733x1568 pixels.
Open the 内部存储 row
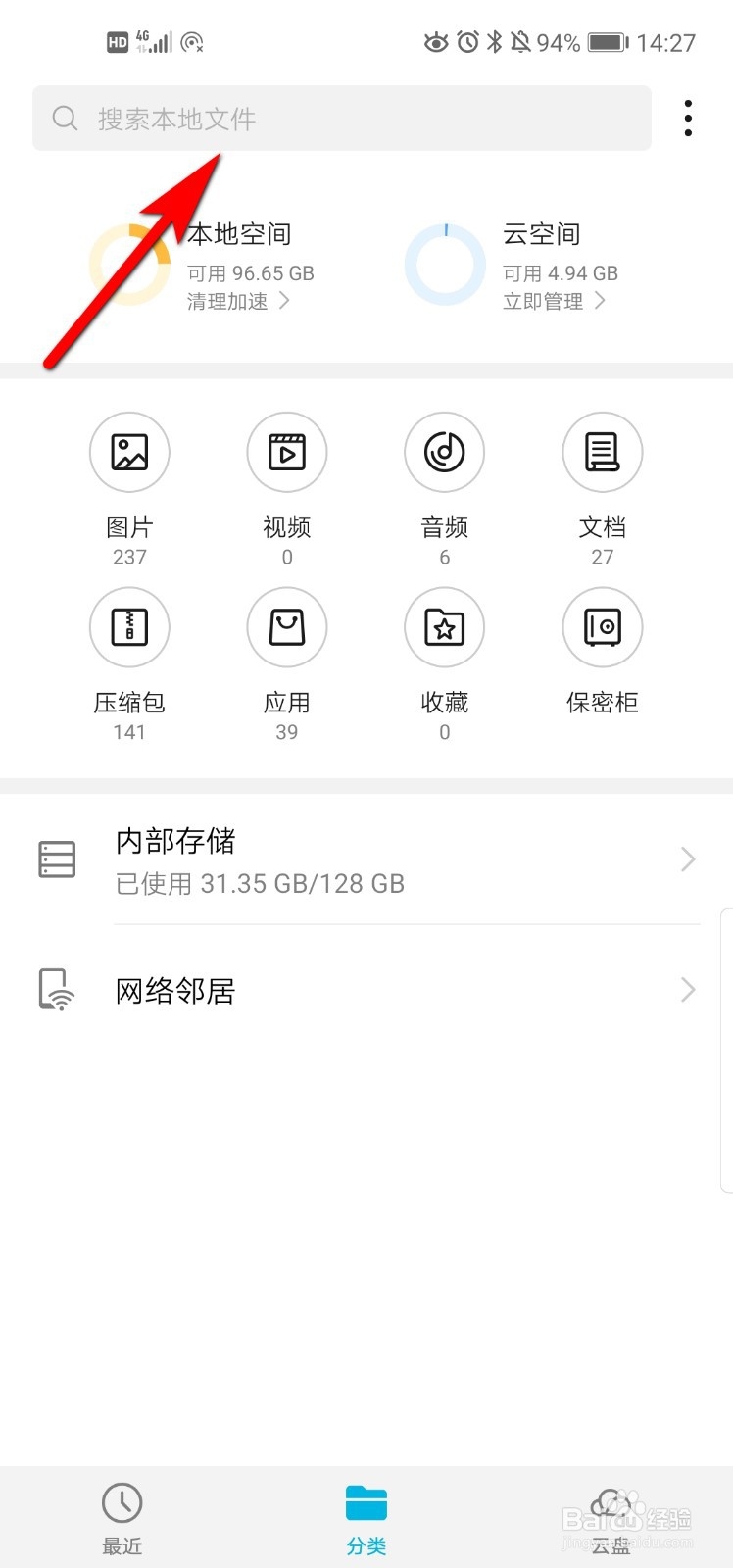click(366, 859)
